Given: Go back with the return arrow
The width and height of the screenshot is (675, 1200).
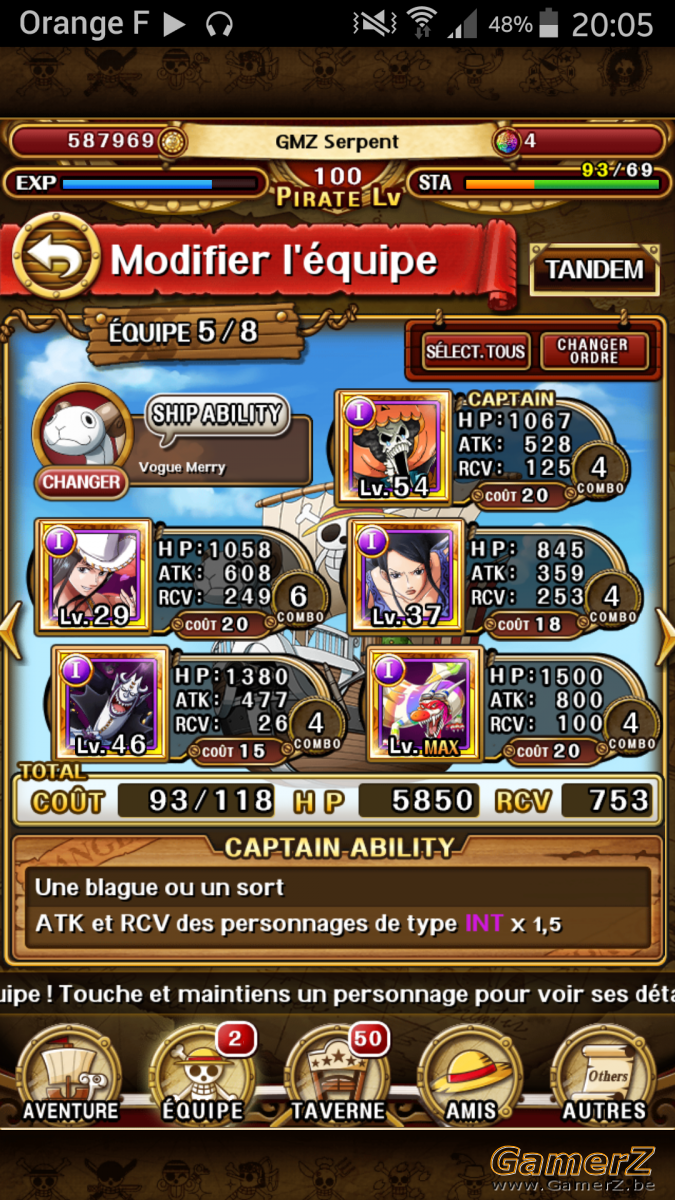Looking at the screenshot, I should tap(56, 258).
